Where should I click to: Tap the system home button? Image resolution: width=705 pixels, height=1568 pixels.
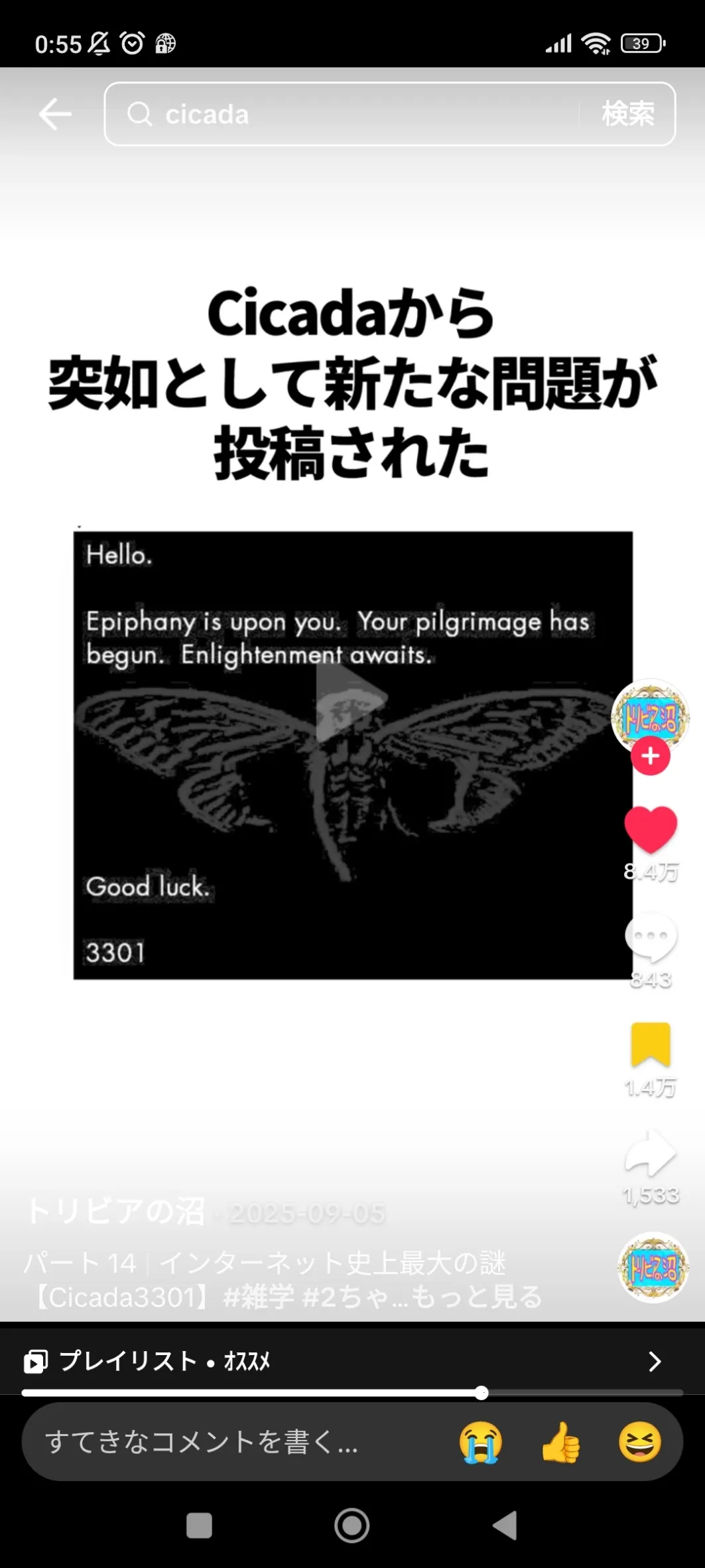click(352, 1526)
